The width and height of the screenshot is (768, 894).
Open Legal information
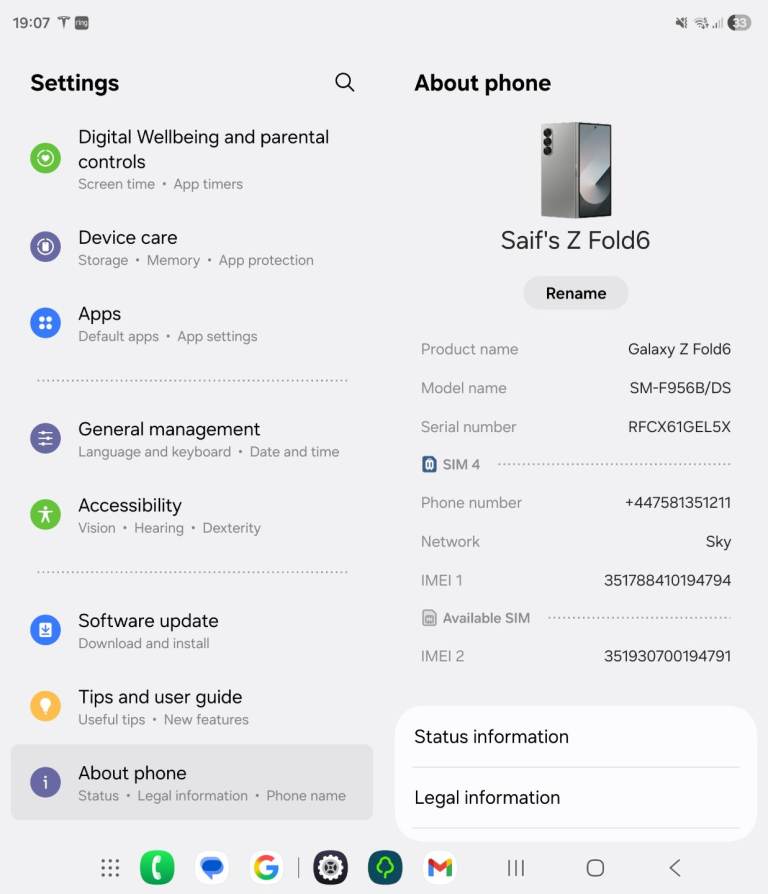[x=575, y=798]
